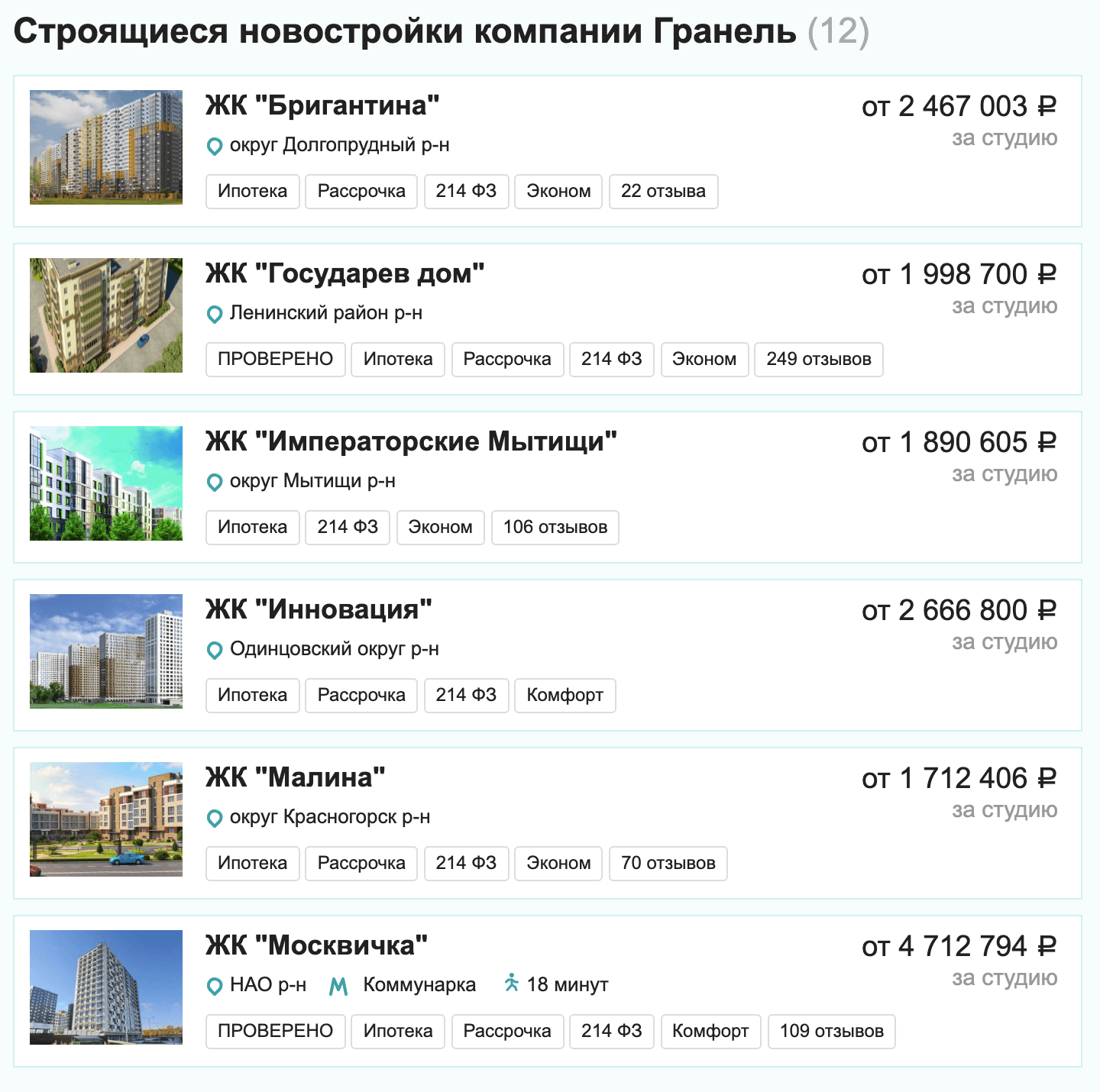View the 106 отзывов for Императорские Мытищи
The height and width of the screenshot is (1092, 1100).
point(555,527)
